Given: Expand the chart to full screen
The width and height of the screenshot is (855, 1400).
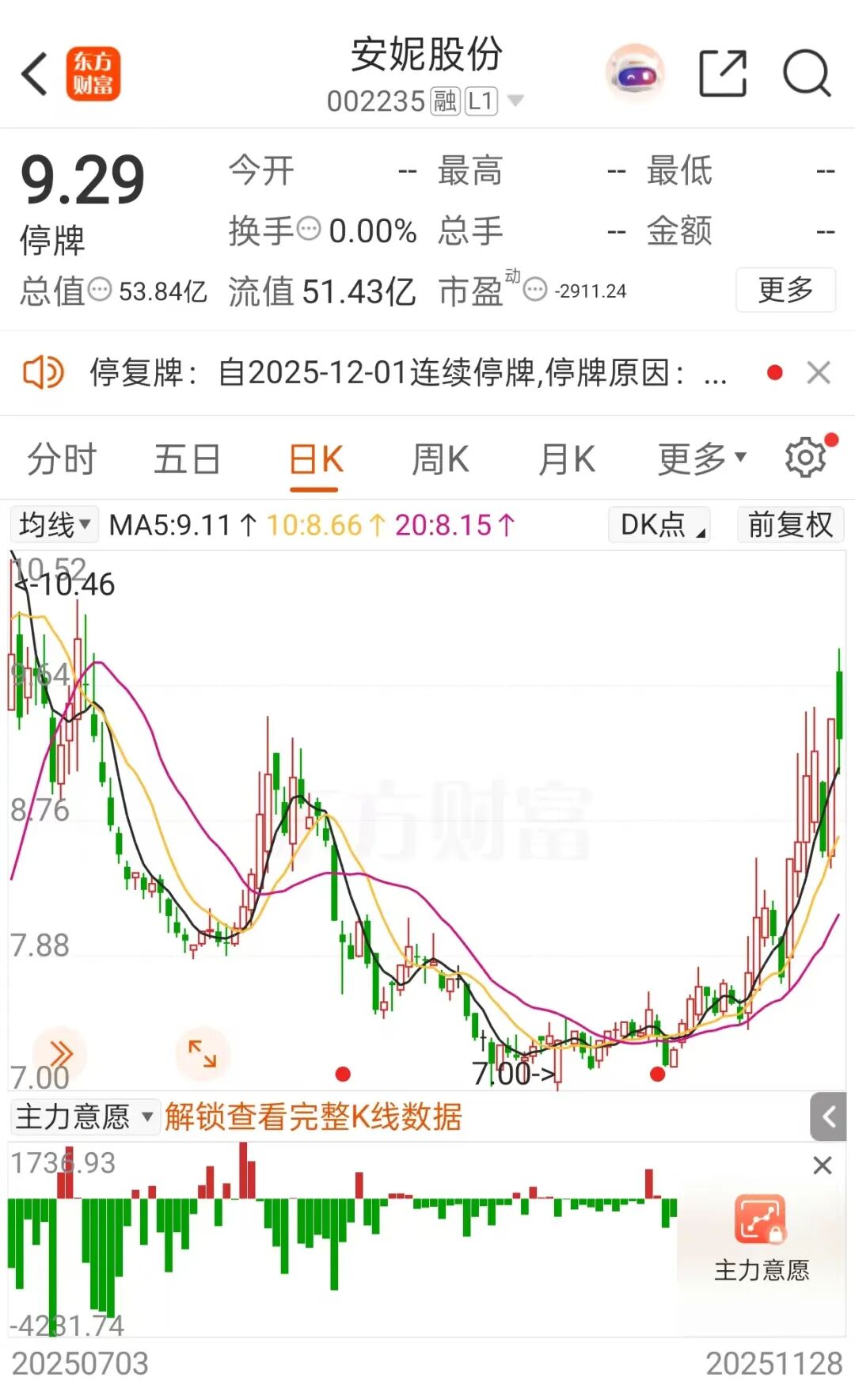Looking at the screenshot, I should (x=202, y=1053).
